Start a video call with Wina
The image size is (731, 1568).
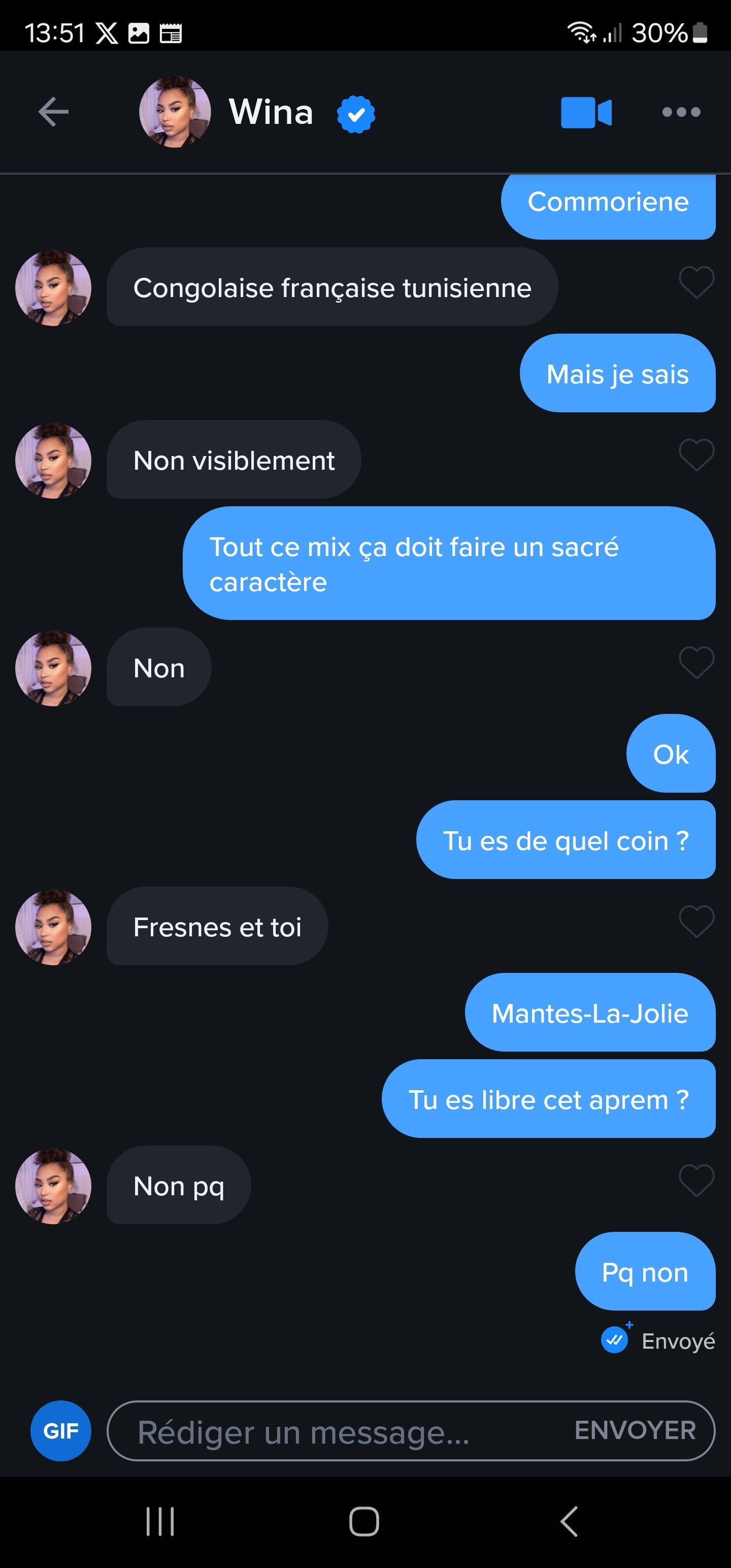click(585, 113)
